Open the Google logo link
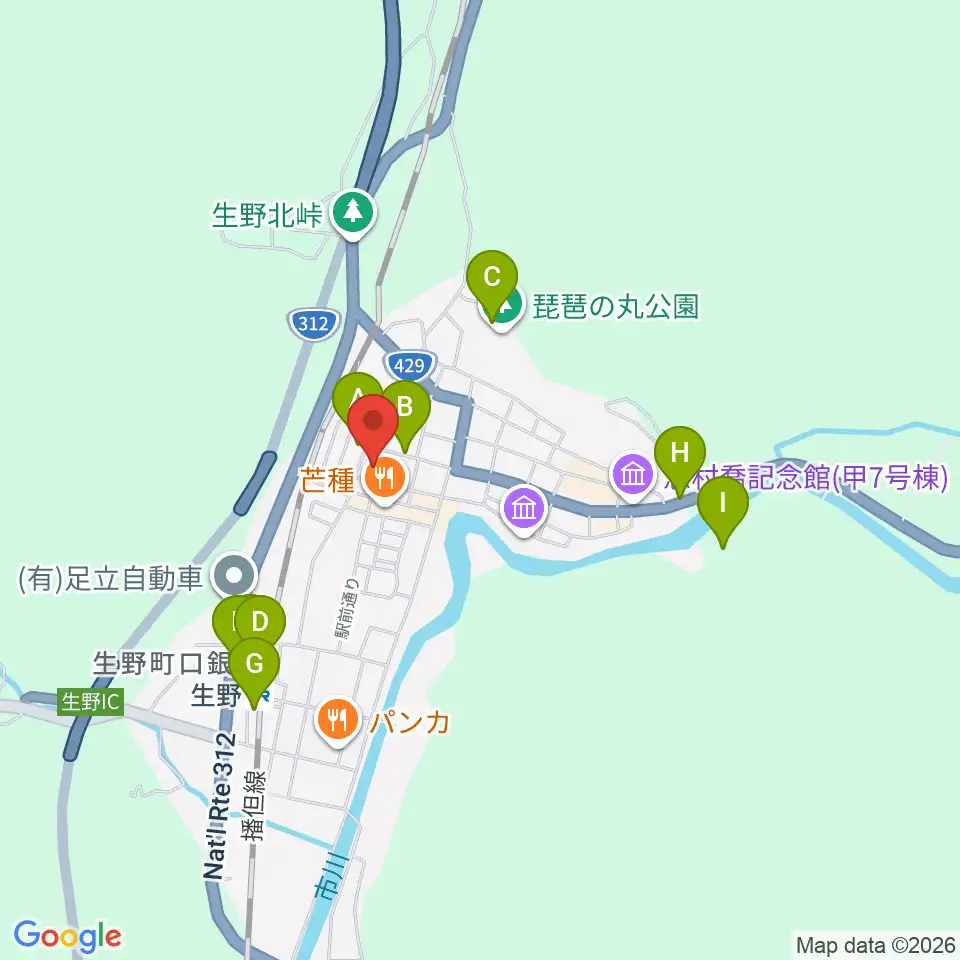Image resolution: width=960 pixels, height=960 pixels. point(67,937)
